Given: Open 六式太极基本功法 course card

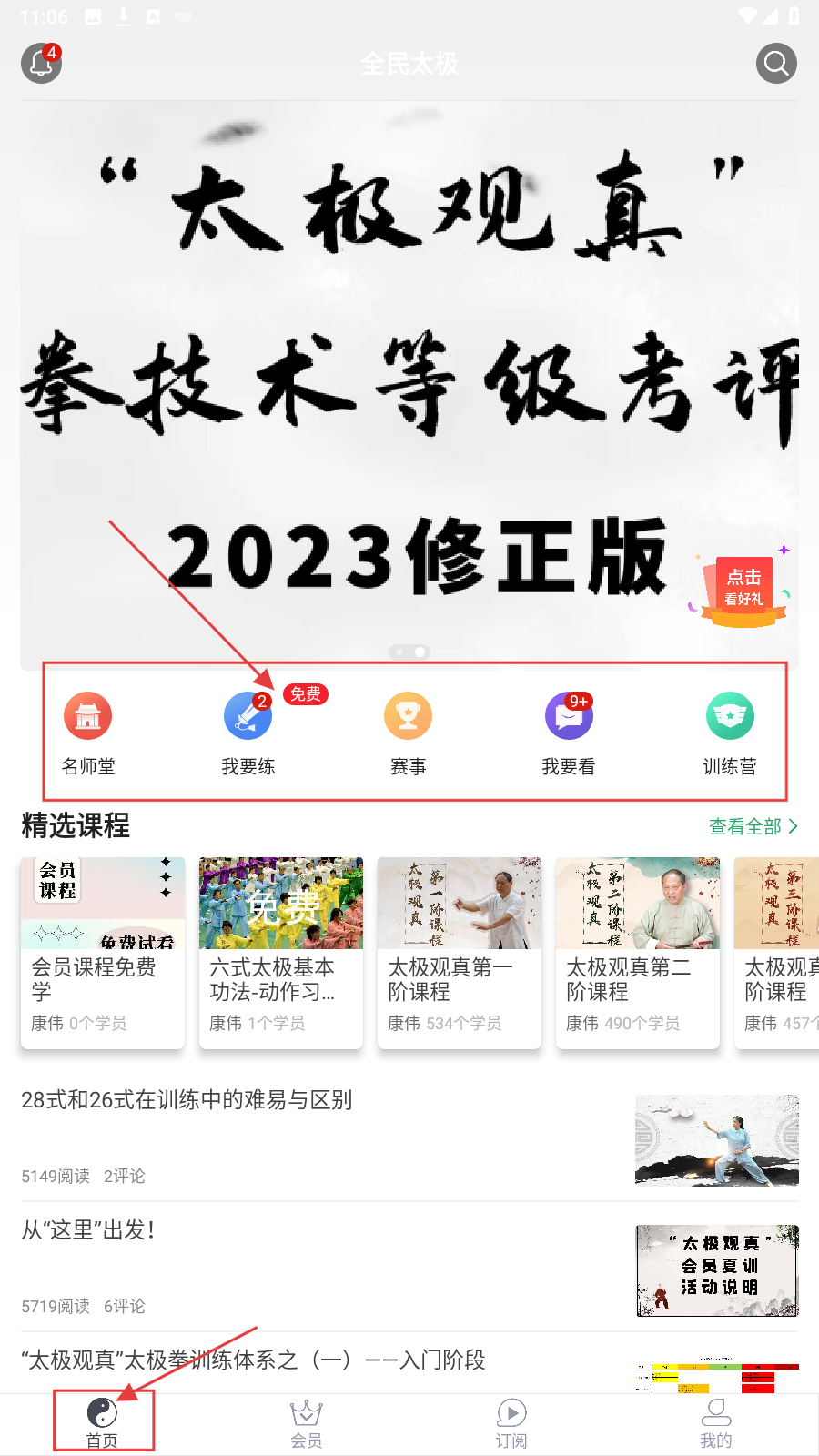Looking at the screenshot, I should [x=281, y=952].
